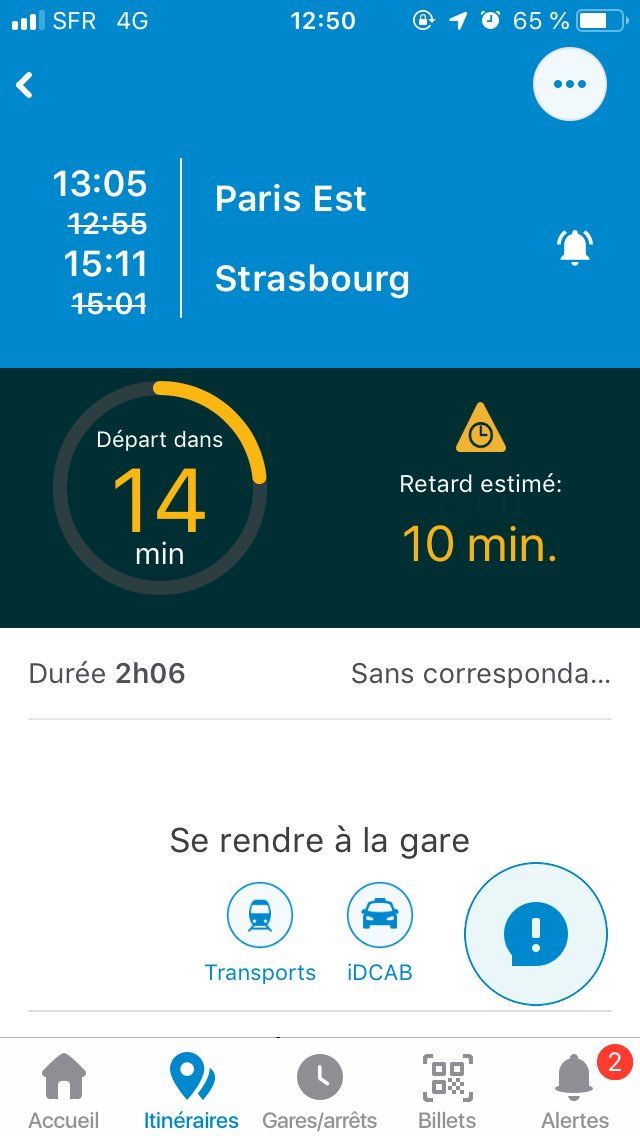Switch to the Accueil tab
This screenshot has height=1136, width=640.
pos(64,1090)
